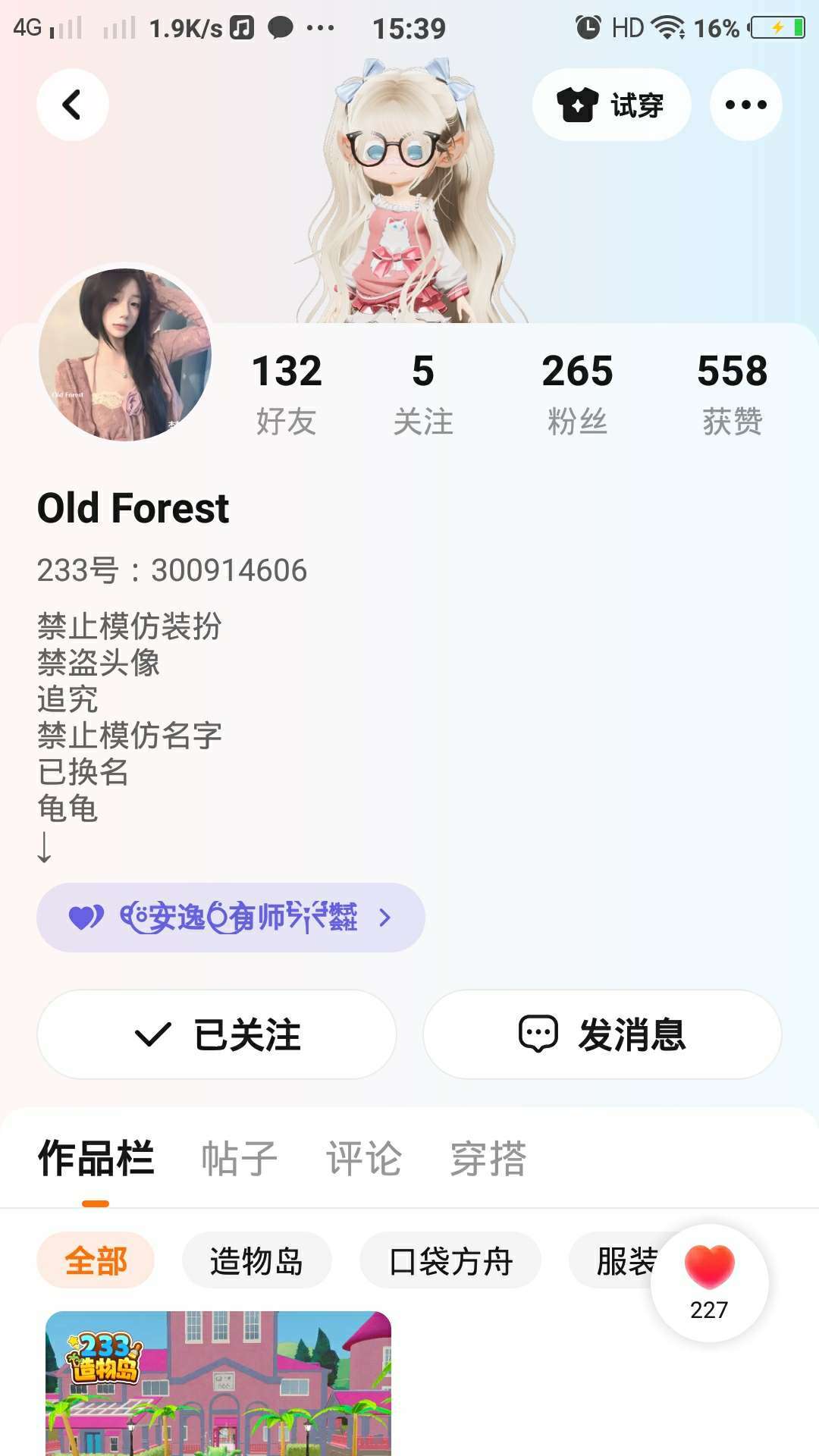This screenshot has width=819, height=1456.
Task: Unfollow via the 已关注 button
Action: point(217,1034)
